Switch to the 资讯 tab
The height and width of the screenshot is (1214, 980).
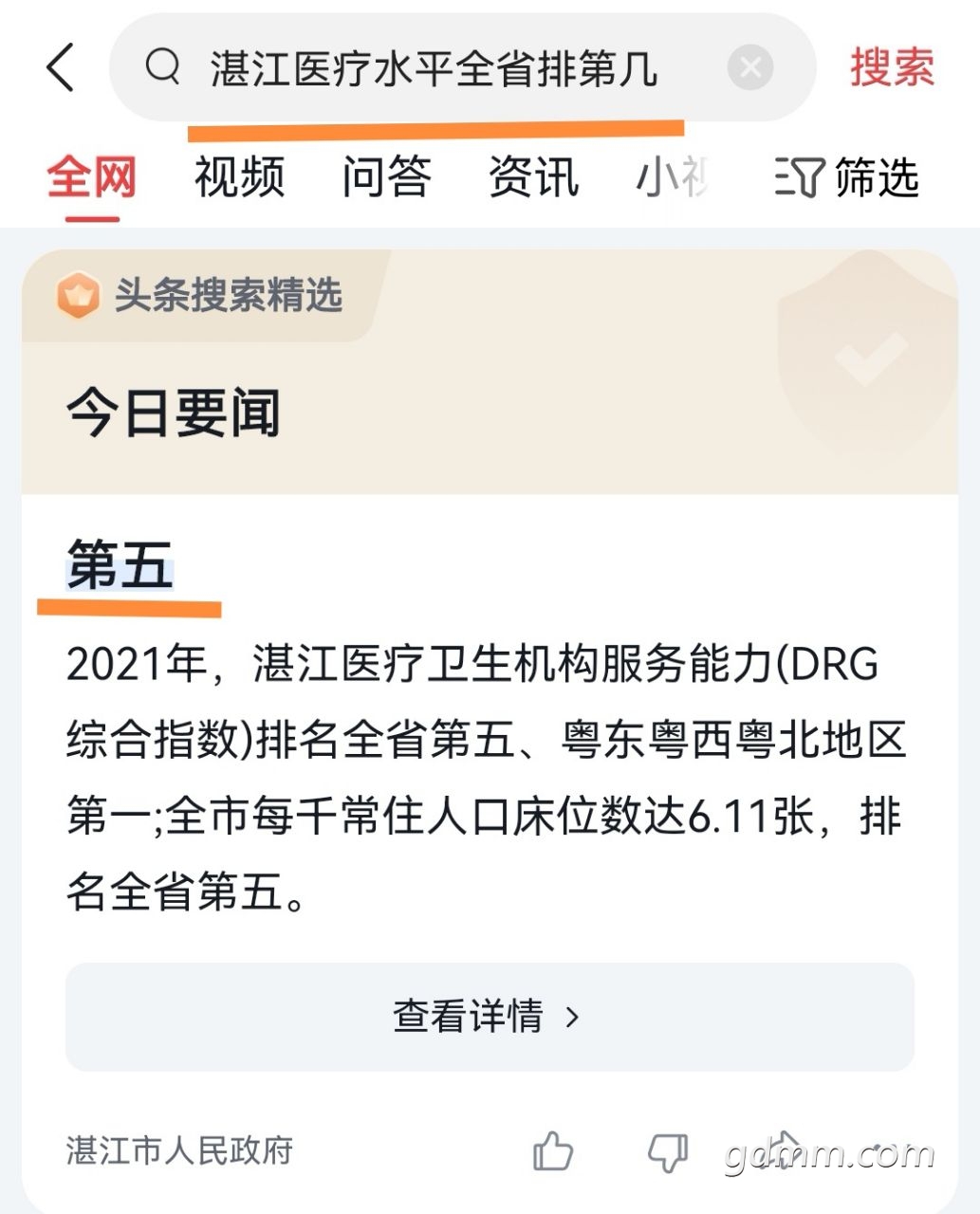point(533,177)
